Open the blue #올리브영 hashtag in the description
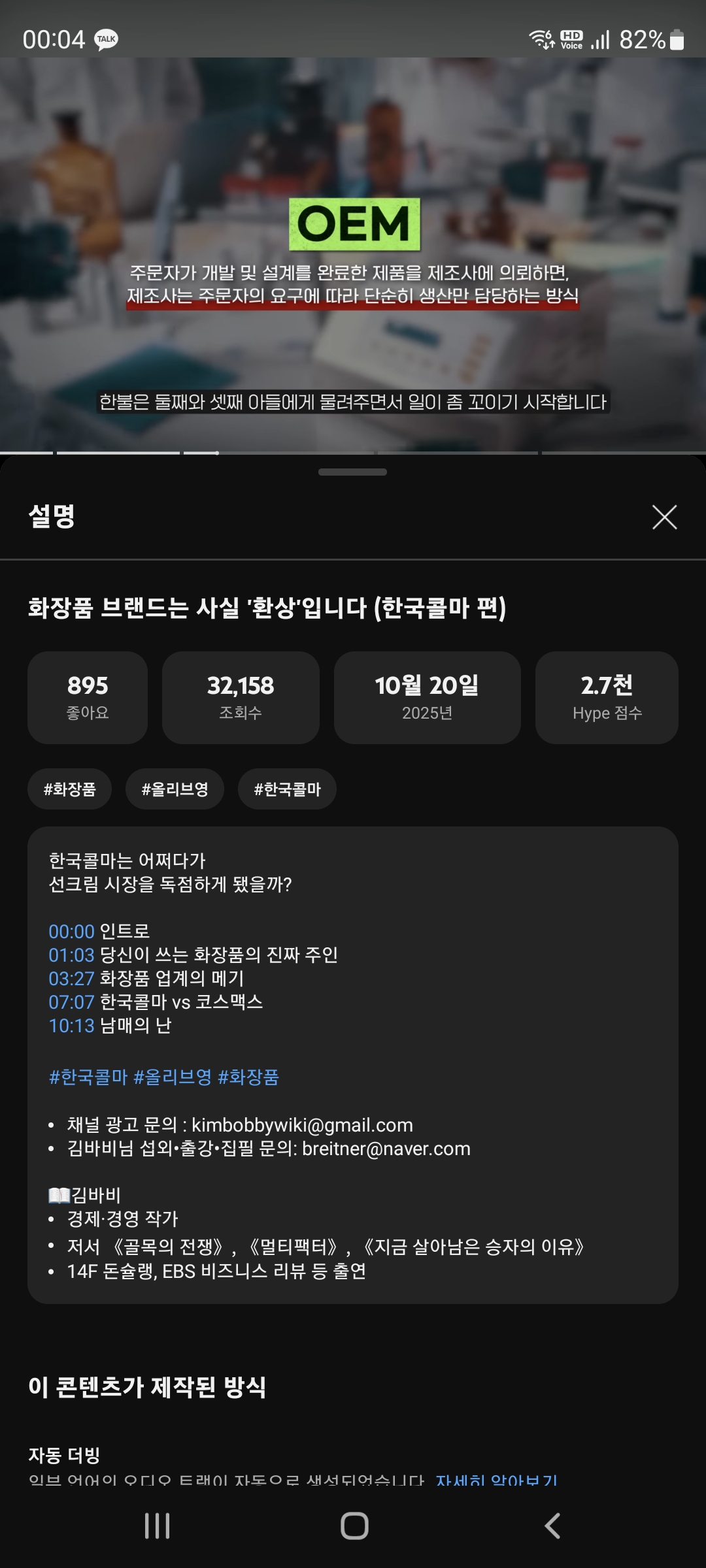This screenshot has width=706, height=1568. coord(173,1077)
